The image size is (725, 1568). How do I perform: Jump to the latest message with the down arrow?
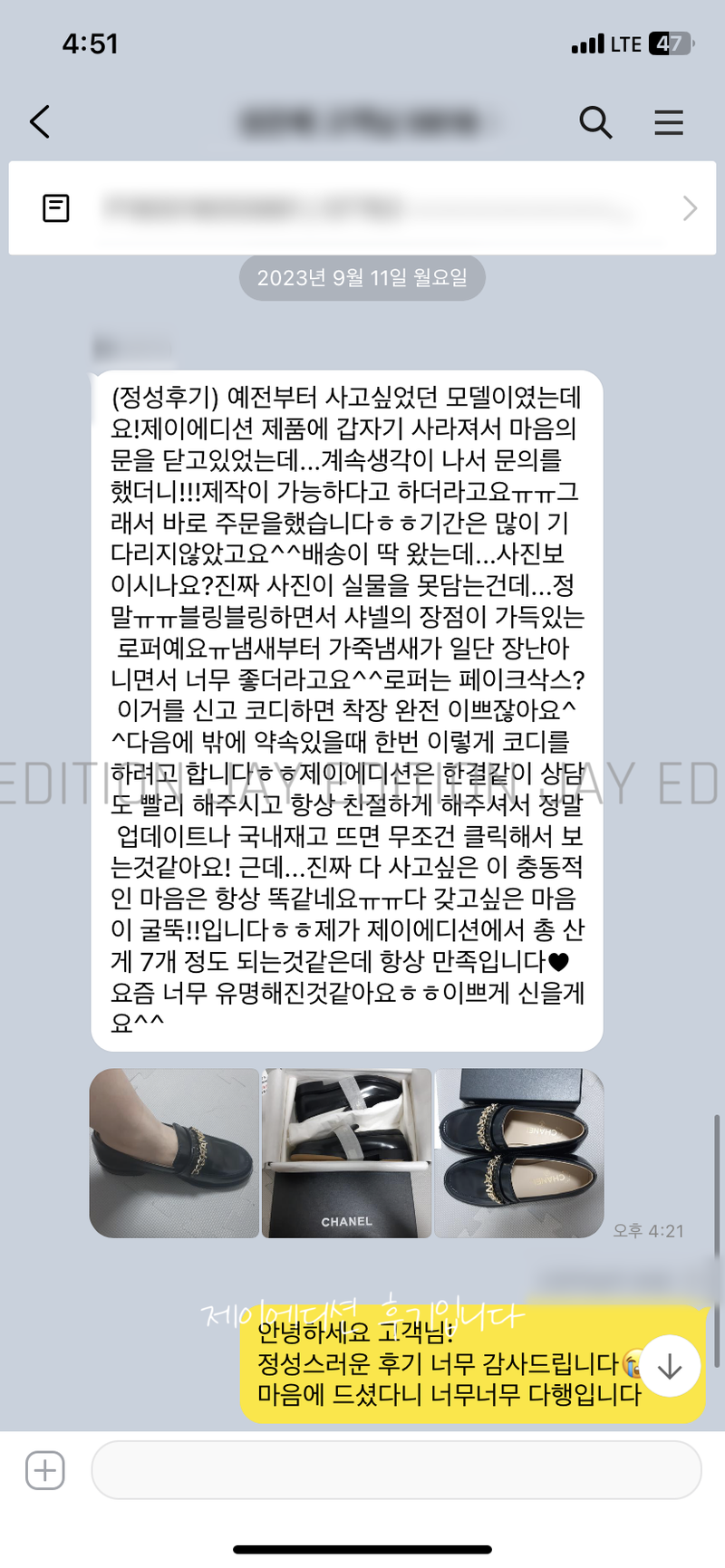(x=670, y=1366)
